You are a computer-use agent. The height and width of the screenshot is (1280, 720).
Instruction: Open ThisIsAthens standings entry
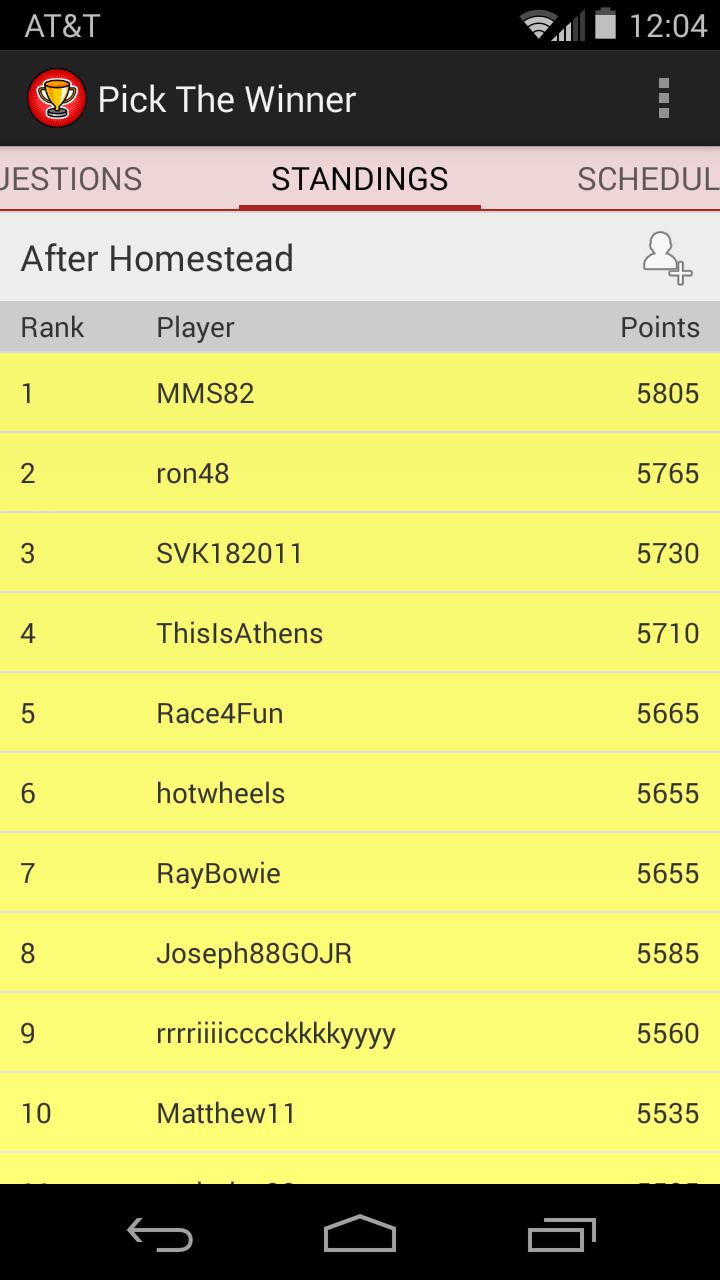click(x=360, y=633)
